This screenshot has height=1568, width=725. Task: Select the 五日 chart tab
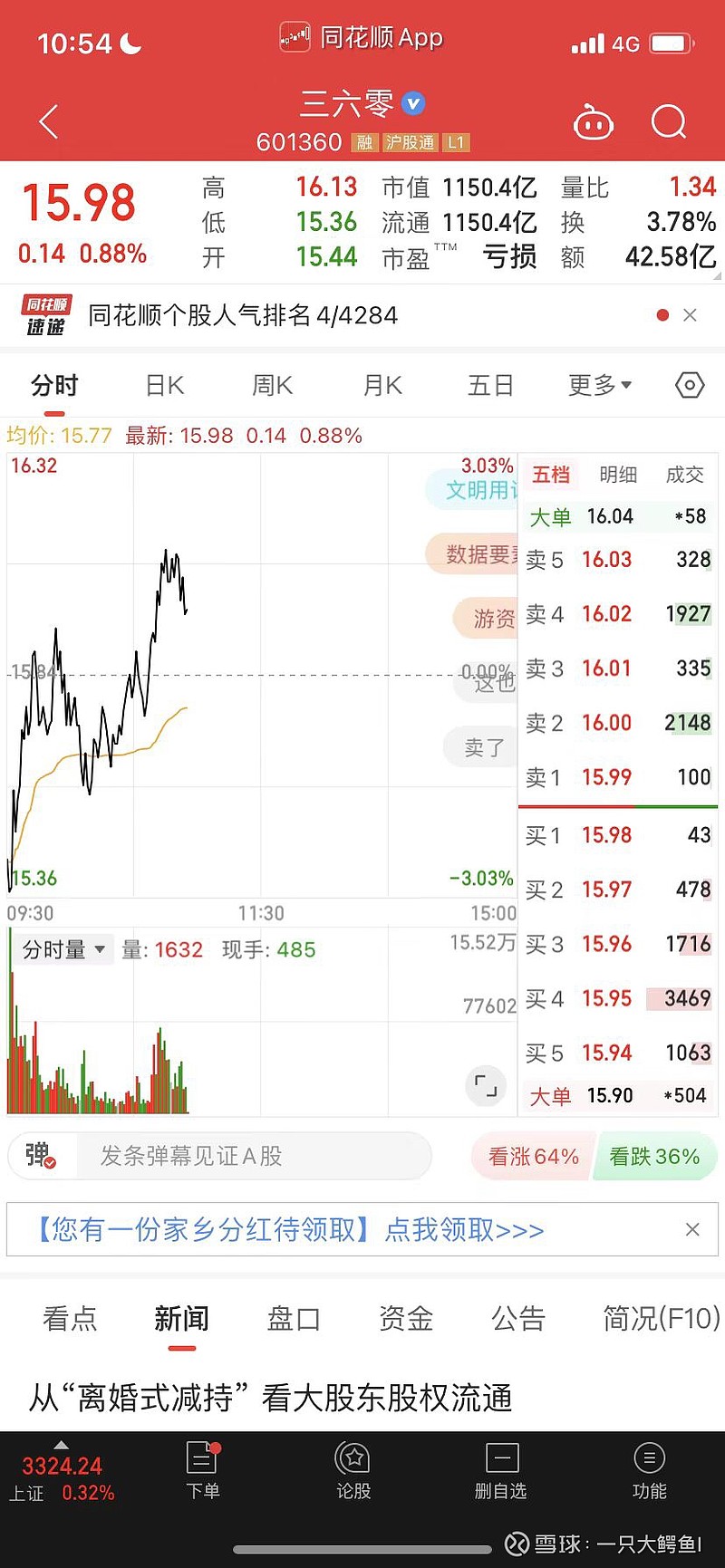pos(490,386)
